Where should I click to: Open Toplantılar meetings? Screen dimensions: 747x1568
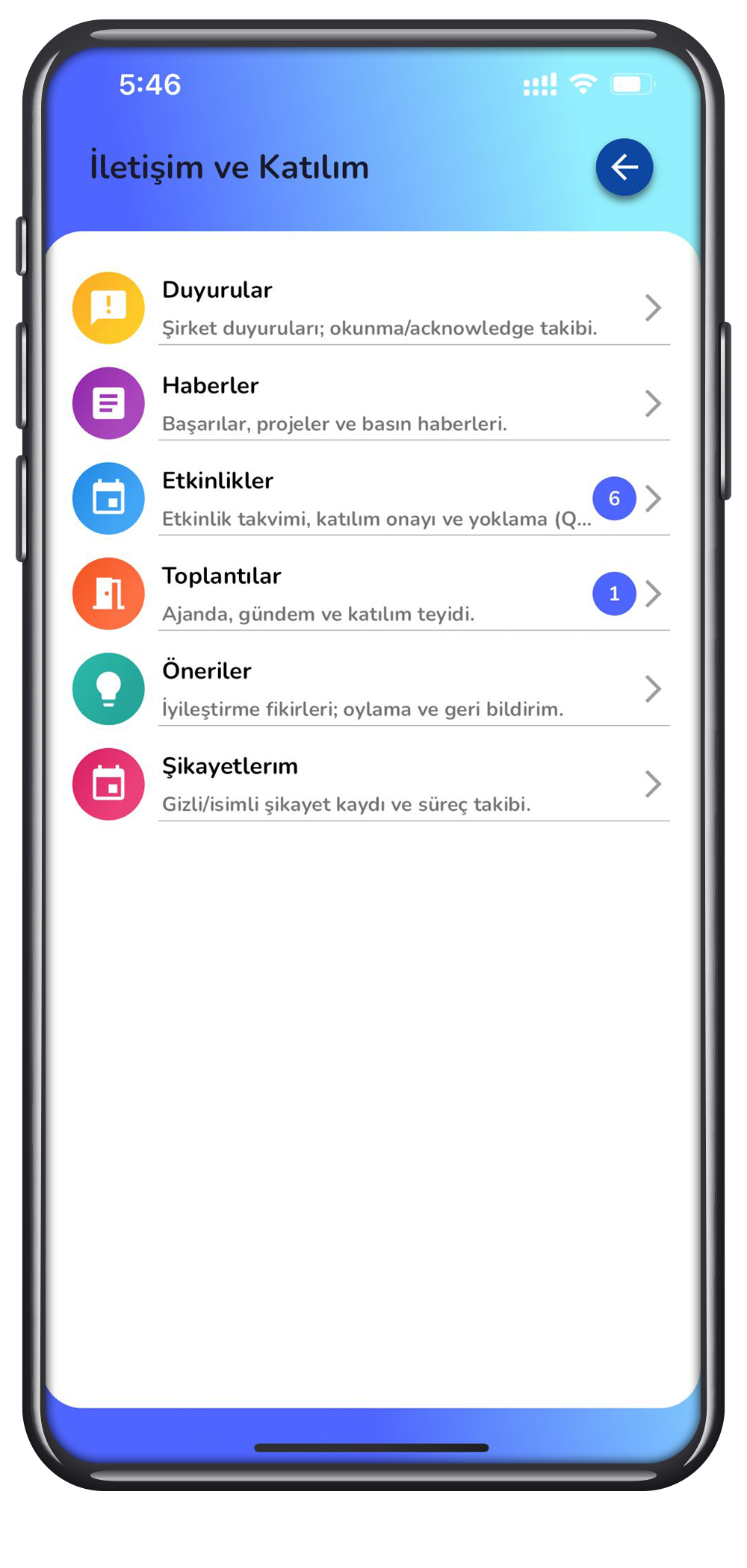[x=371, y=594]
